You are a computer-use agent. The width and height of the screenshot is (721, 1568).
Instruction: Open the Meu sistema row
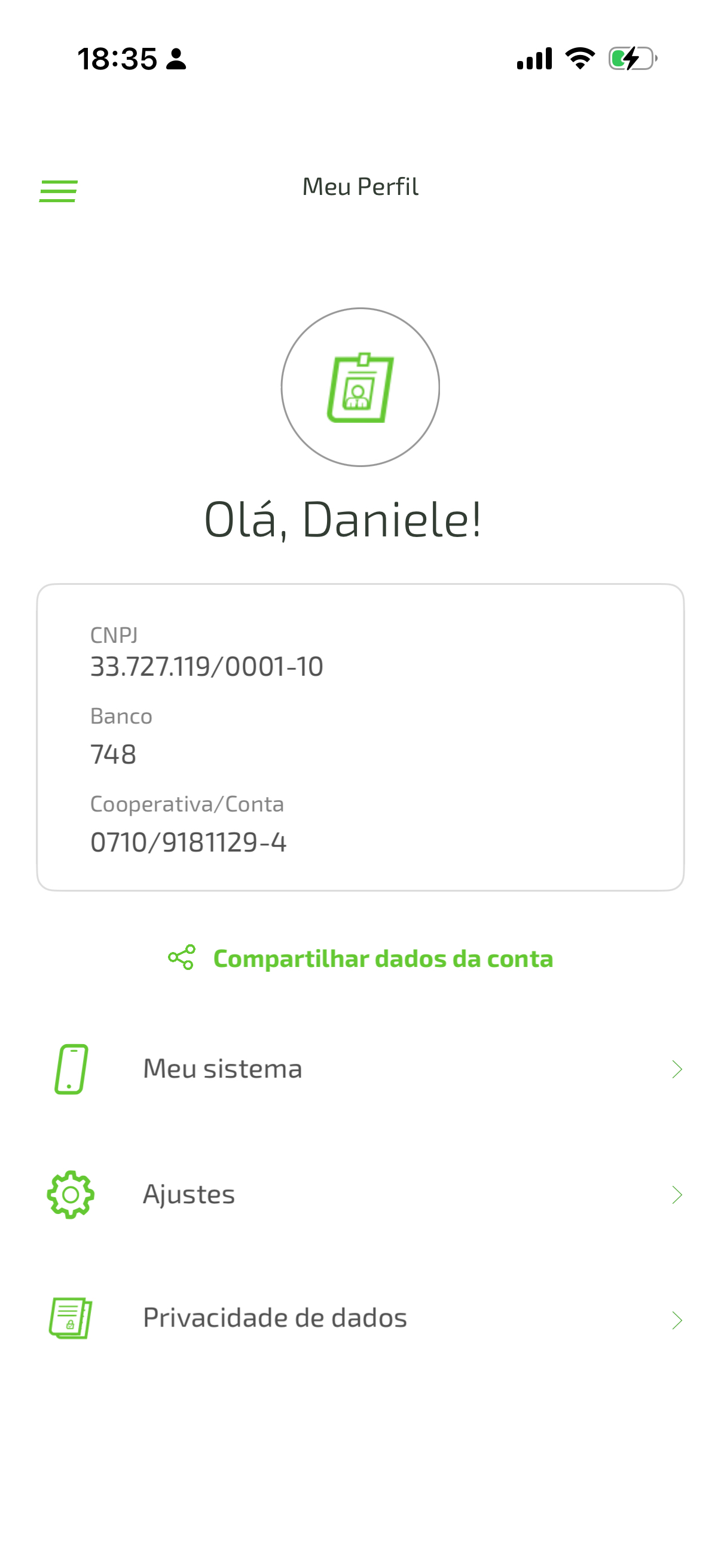click(360, 1069)
